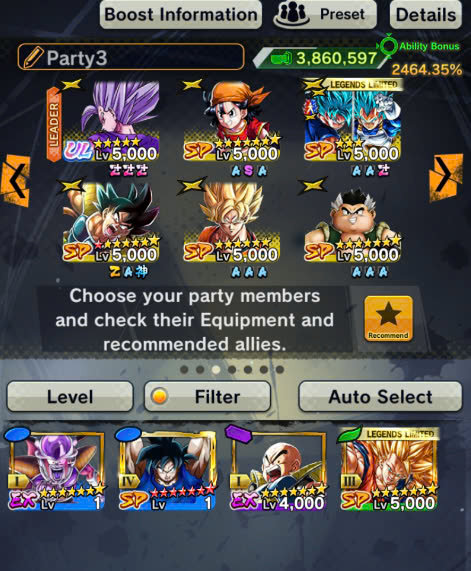Pick the SP blue-gi character with red stars
The image size is (471, 571).
[x=166, y=470]
